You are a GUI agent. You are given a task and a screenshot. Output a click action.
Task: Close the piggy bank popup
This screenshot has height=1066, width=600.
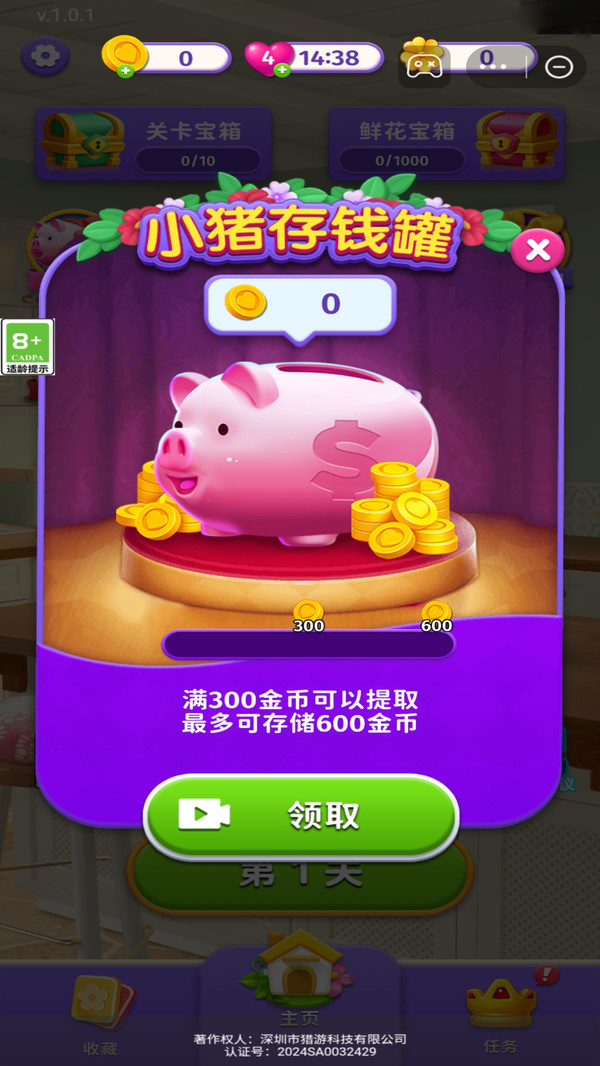[x=537, y=251]
